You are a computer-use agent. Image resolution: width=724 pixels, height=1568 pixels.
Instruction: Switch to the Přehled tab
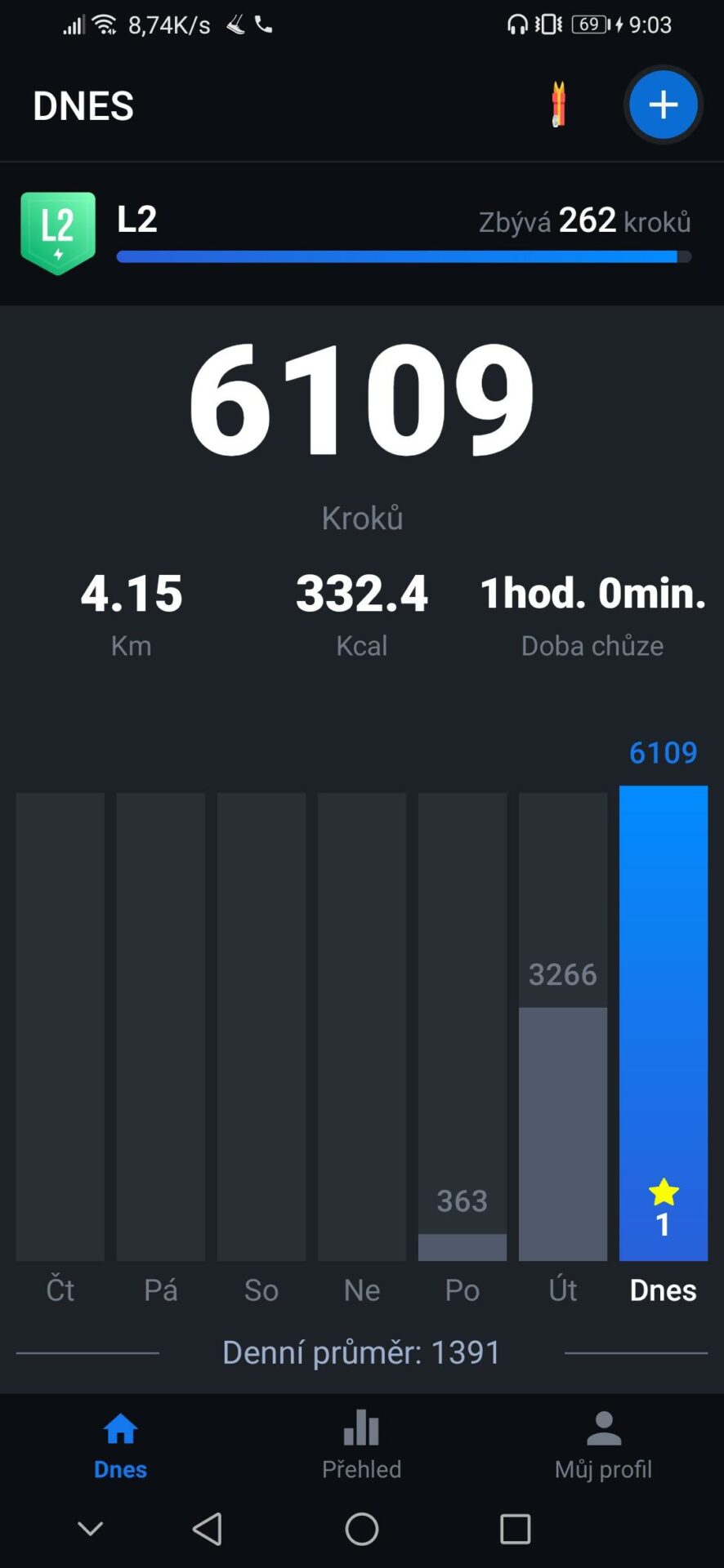[361, 1445]
